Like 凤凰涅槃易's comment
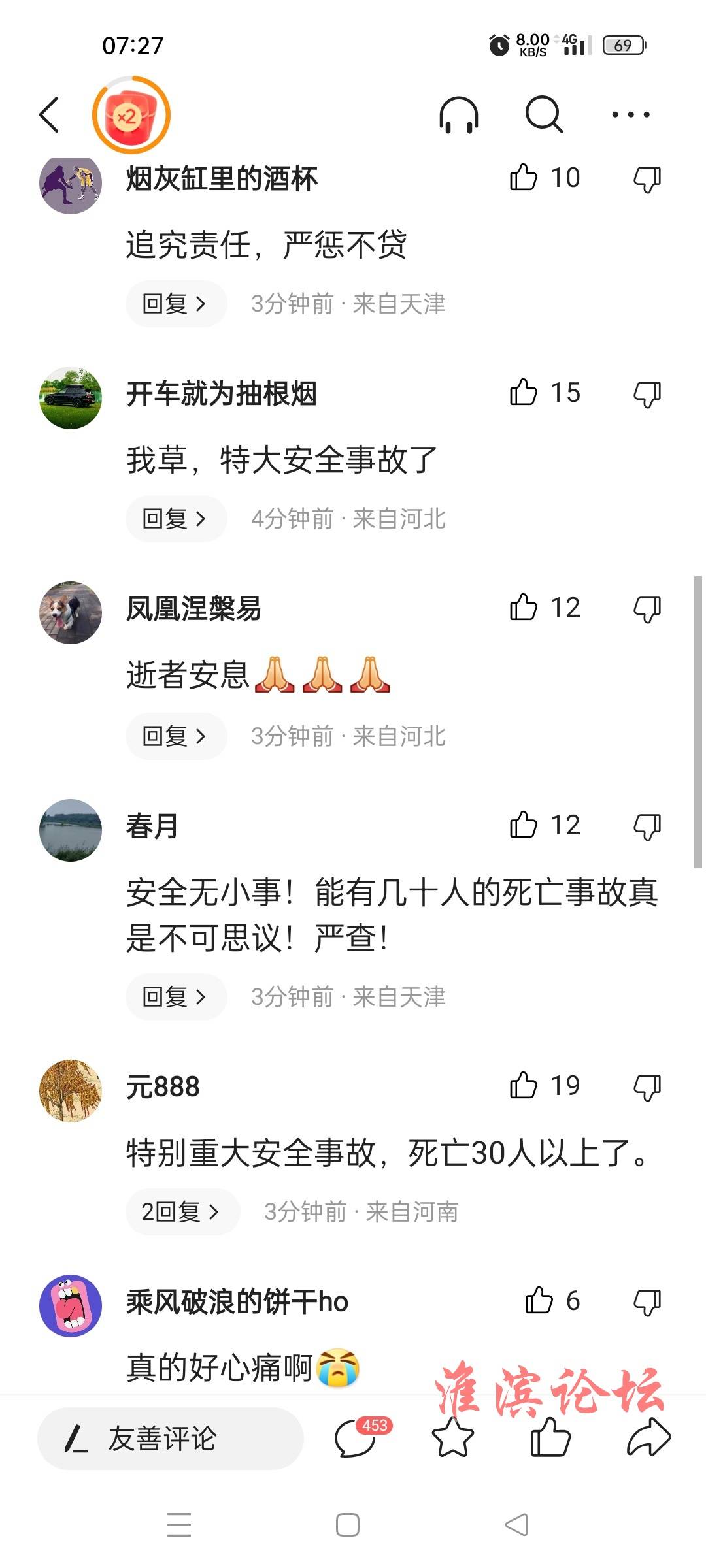The width and height of the screenshot is (706, 1568). pyautogui.click(x=524, y=608)
